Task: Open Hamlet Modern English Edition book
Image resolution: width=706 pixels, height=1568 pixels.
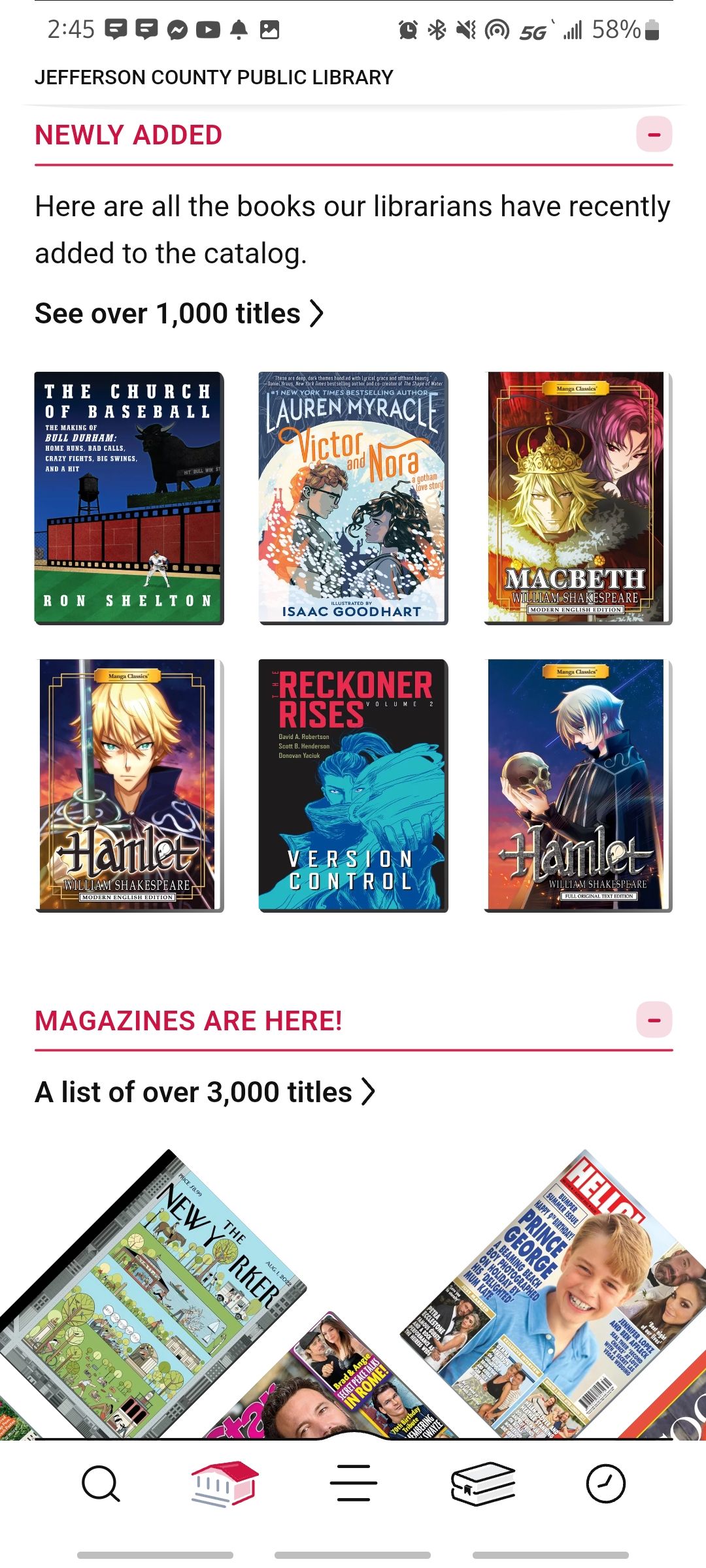Action: click(x=129, y=785)
